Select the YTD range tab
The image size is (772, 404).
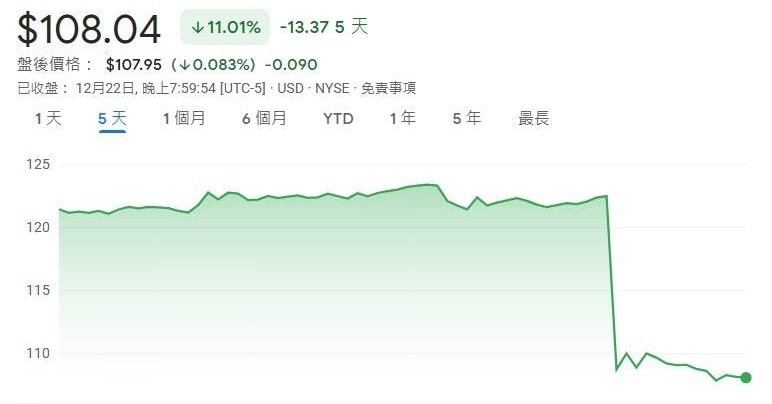point(338,119)
